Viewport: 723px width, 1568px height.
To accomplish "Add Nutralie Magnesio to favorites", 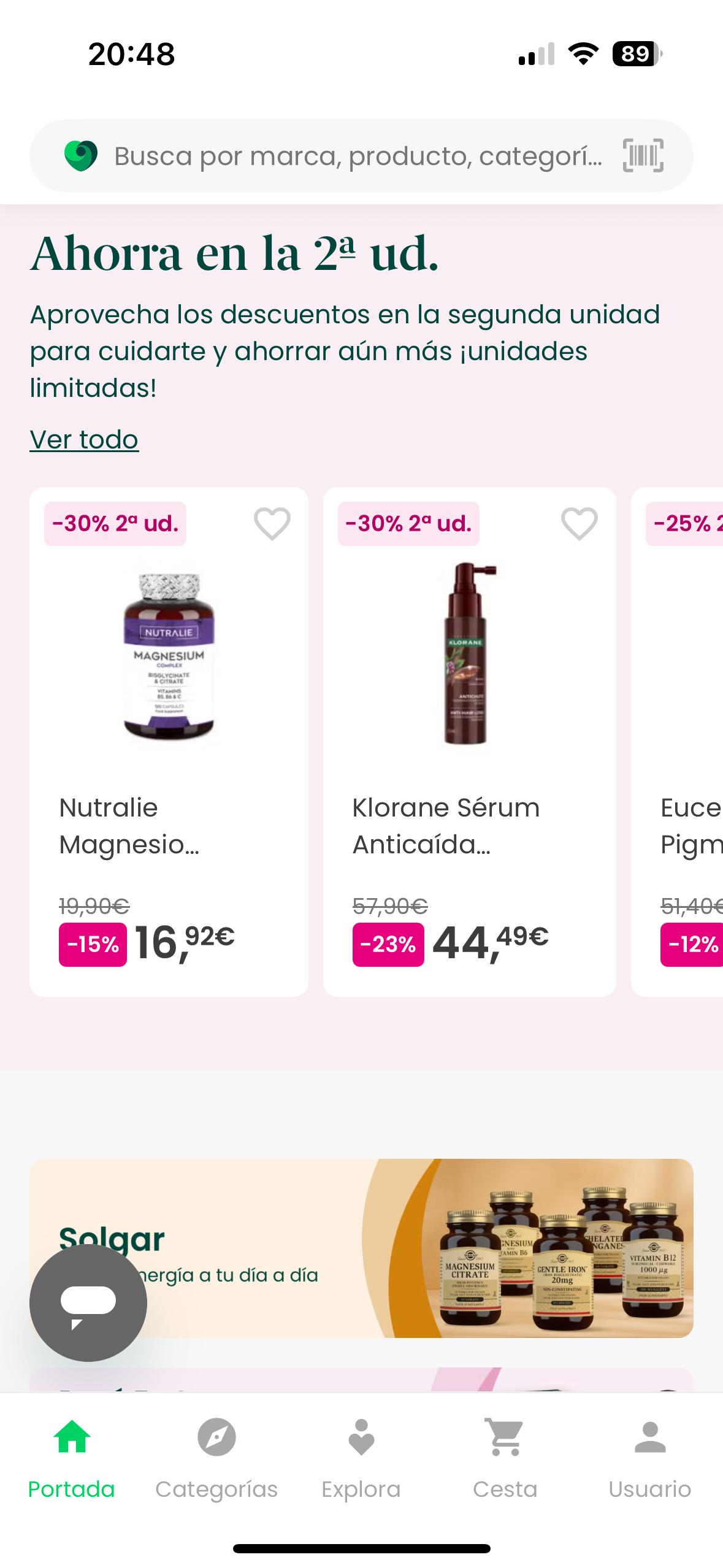I will click(272, 524).
